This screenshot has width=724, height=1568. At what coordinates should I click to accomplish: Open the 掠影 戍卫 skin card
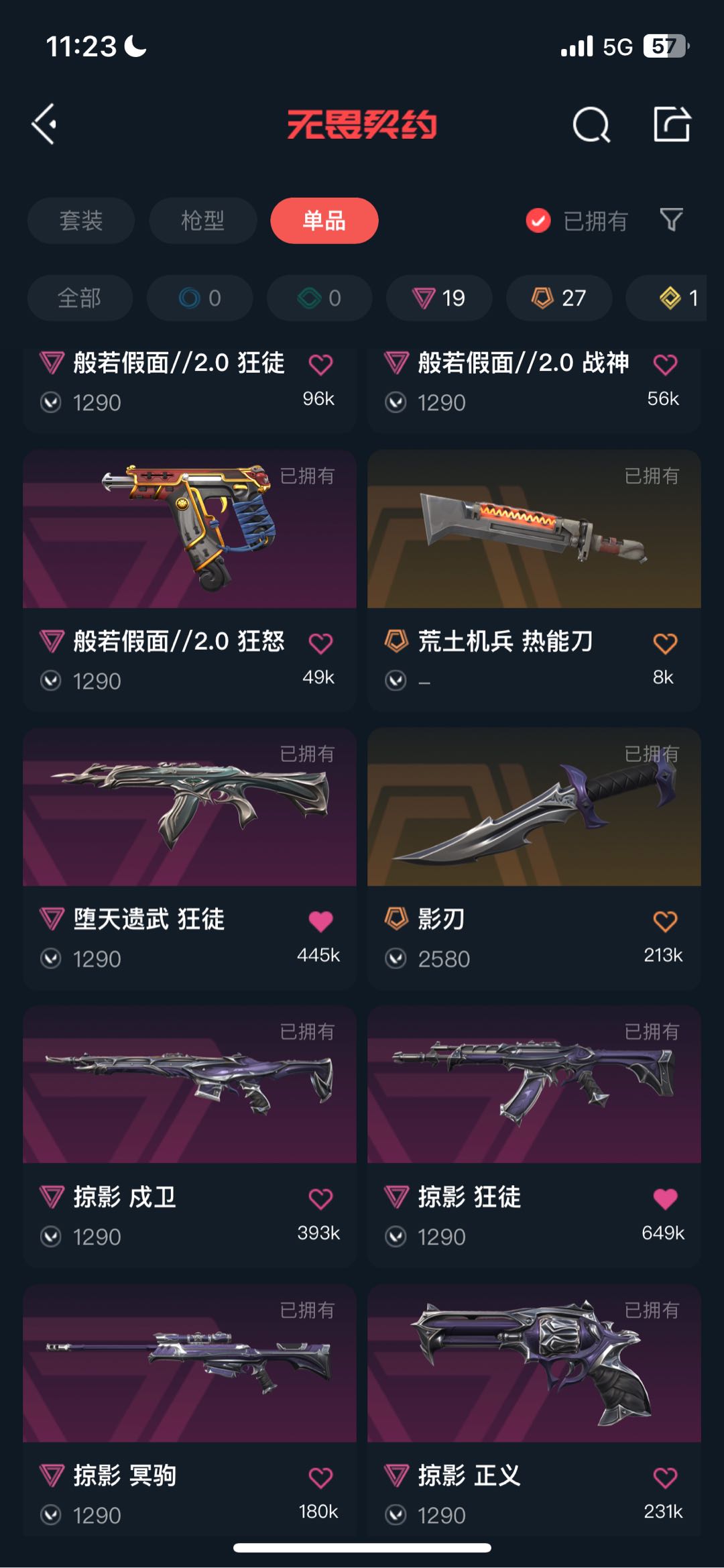pyautogui.click(x=189, y=1085)
